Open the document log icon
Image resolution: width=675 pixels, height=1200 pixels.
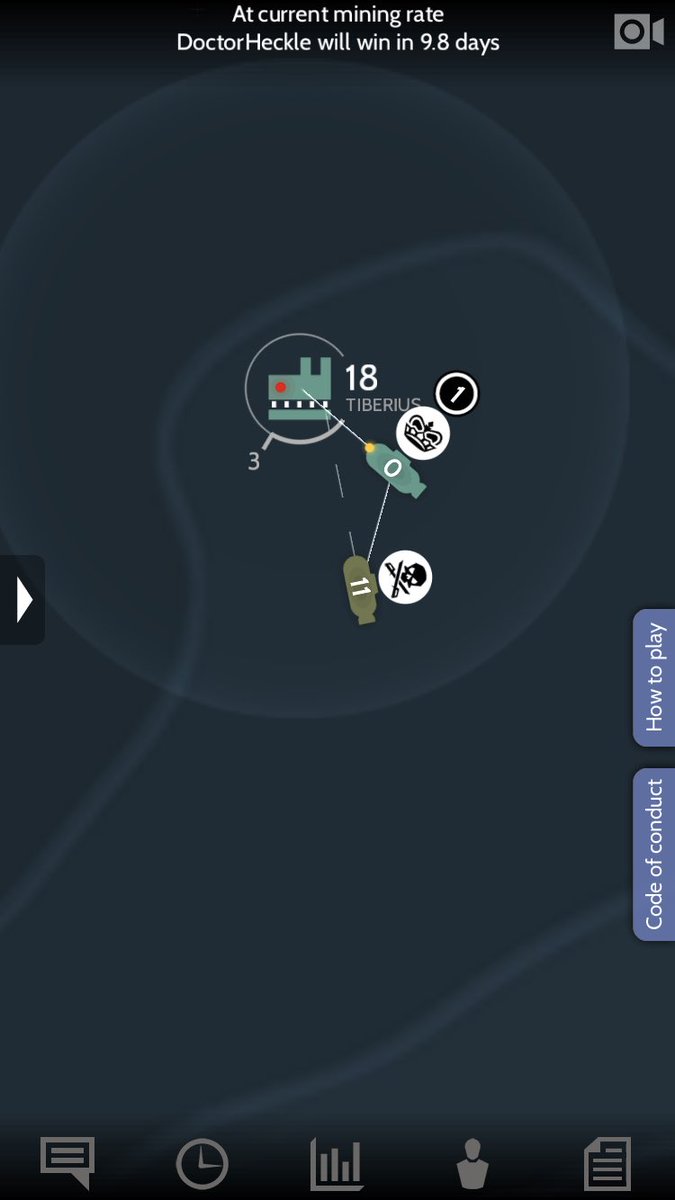point(607,1165)
